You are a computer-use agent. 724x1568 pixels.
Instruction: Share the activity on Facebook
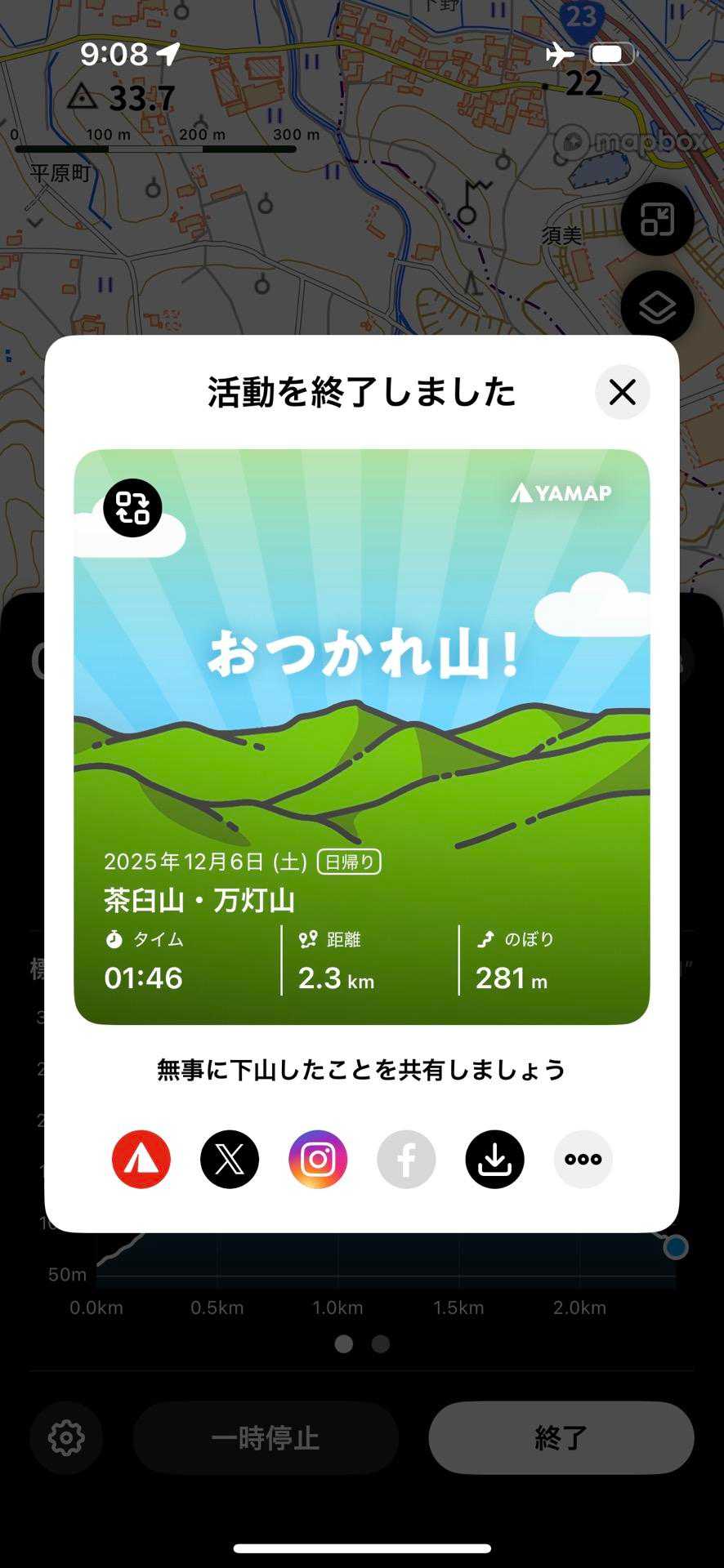(406, 1159)
